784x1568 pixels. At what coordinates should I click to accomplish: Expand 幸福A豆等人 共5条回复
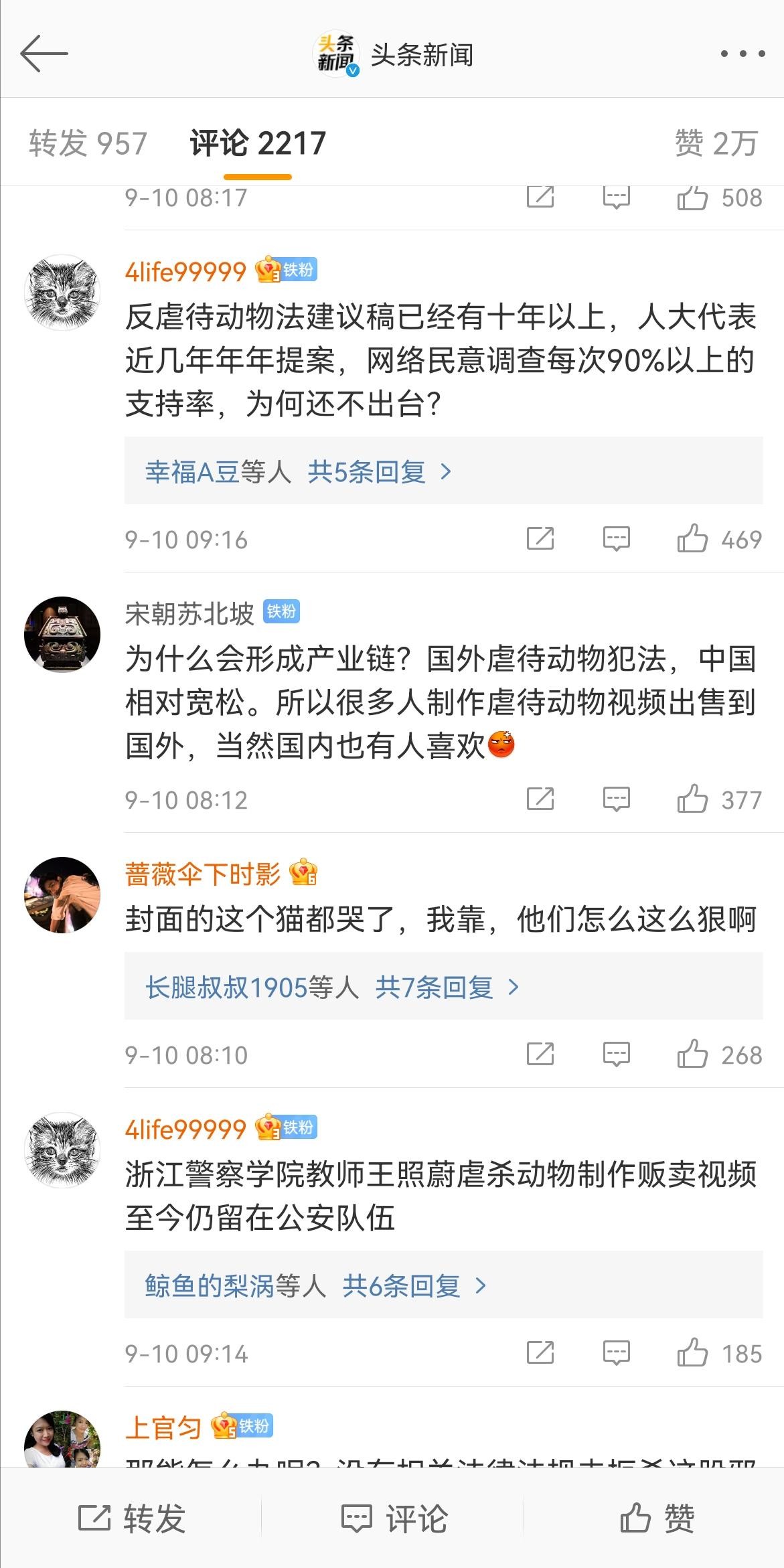299,472
